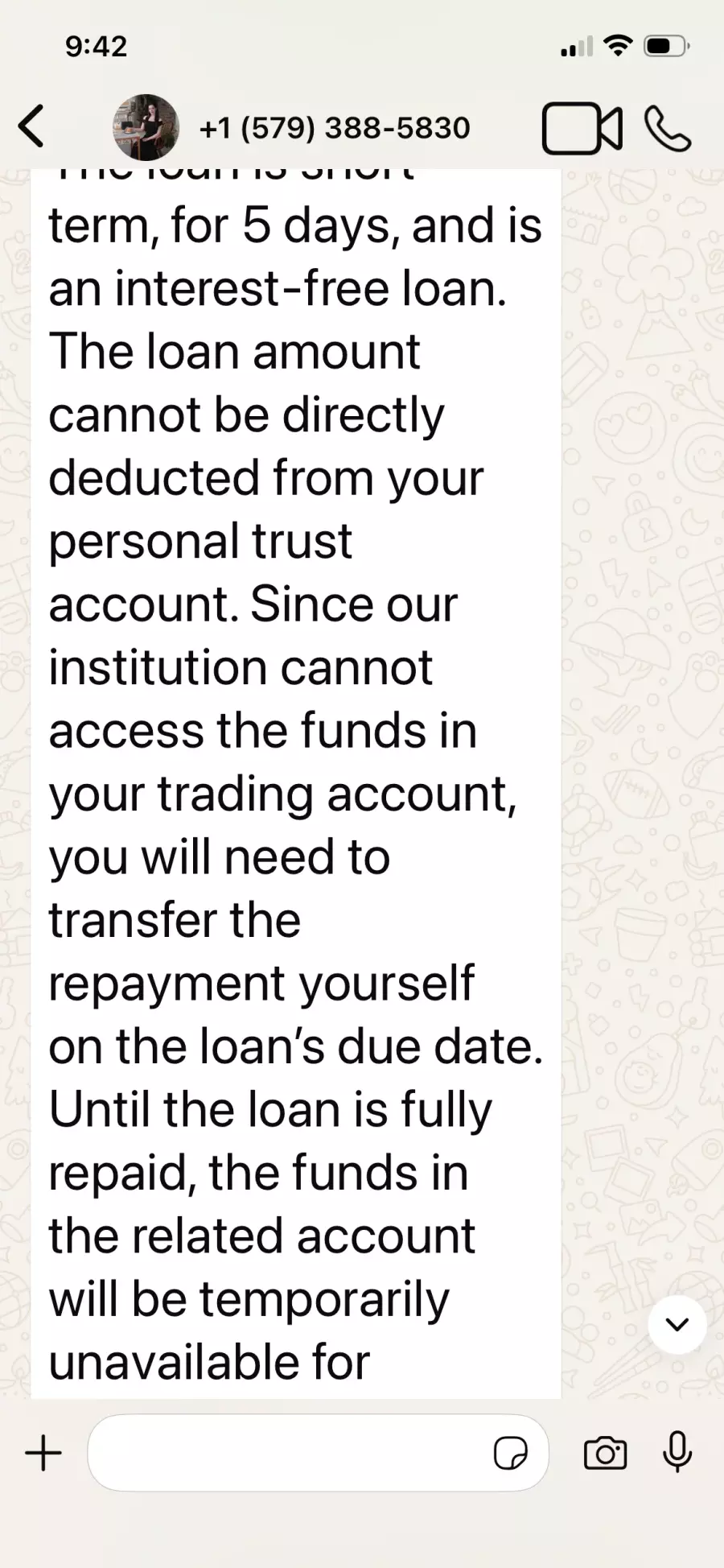Tap the microphone to record a voice message

coord(677,1451)
